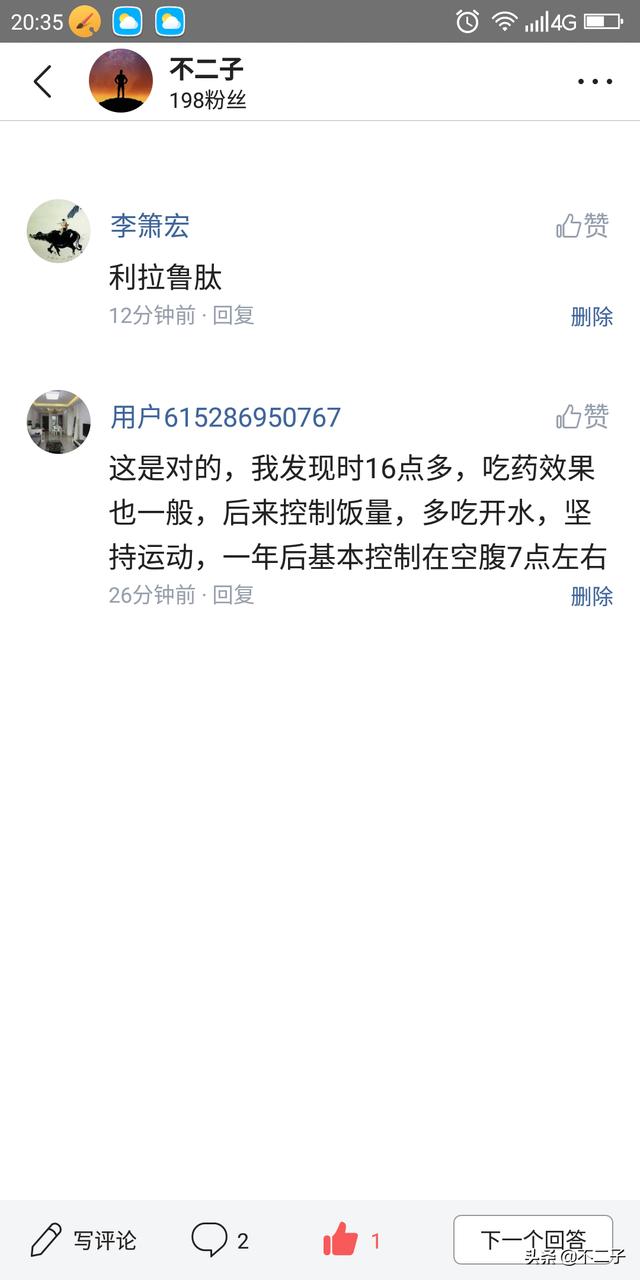
Task: Write a comment with 写评论
Action: tap(84, 1241)
